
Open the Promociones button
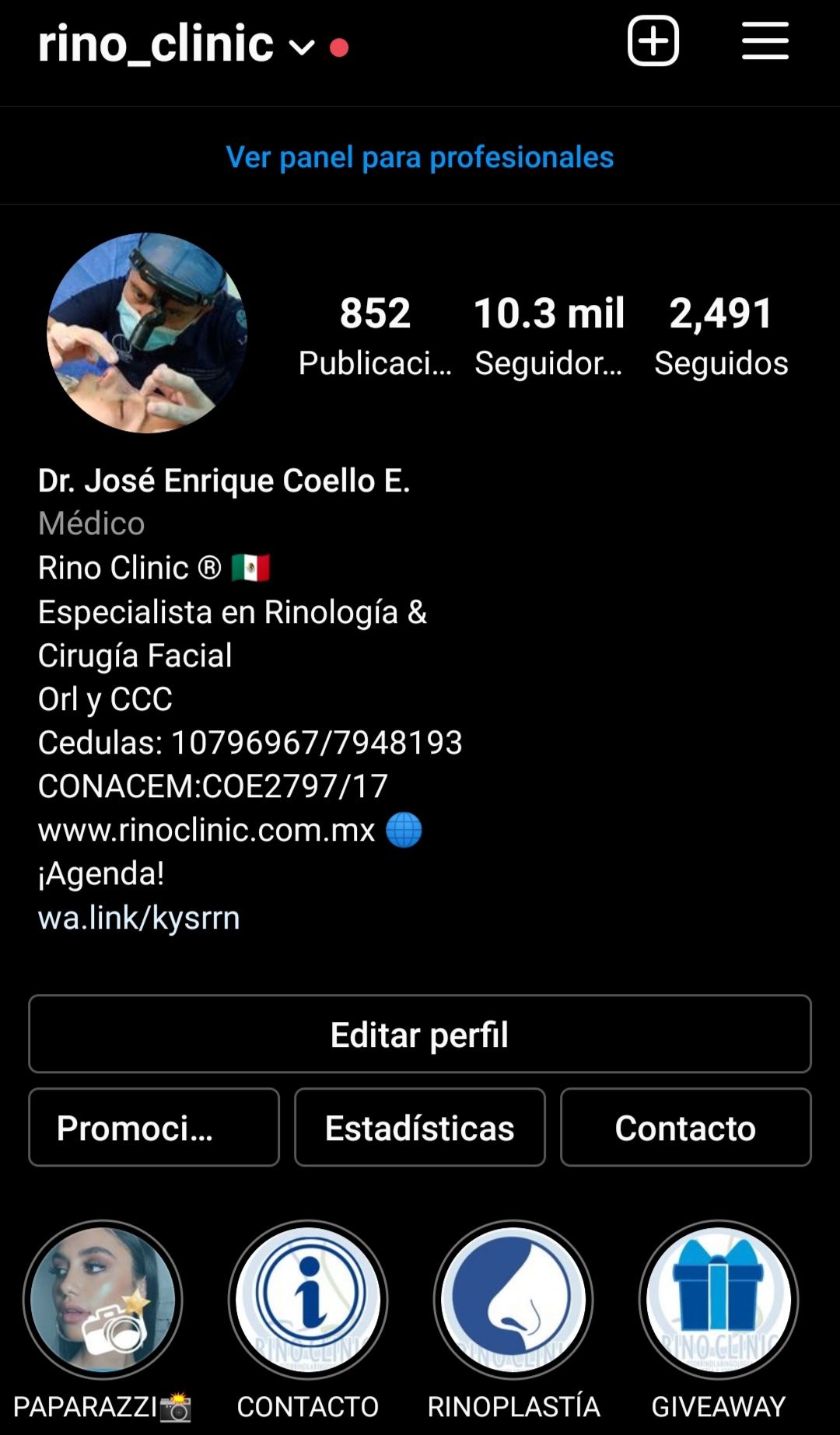click(153, 1127)
